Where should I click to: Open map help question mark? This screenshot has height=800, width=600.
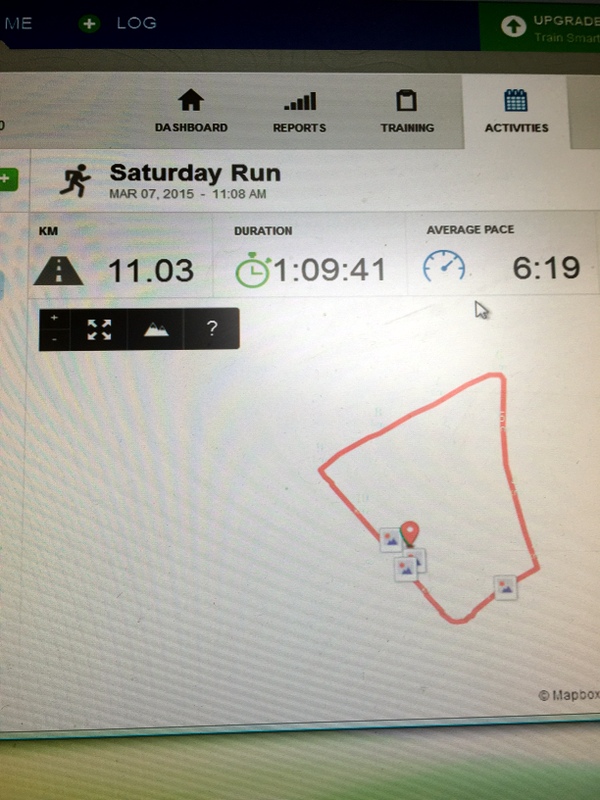211,329
